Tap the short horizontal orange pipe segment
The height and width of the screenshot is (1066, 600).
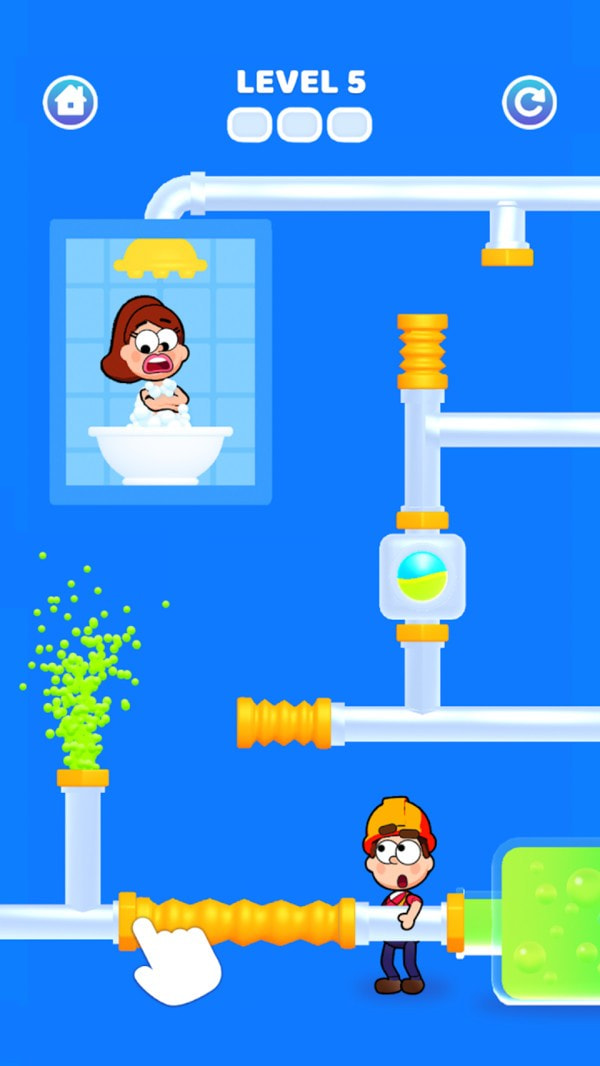coord(284,723)
